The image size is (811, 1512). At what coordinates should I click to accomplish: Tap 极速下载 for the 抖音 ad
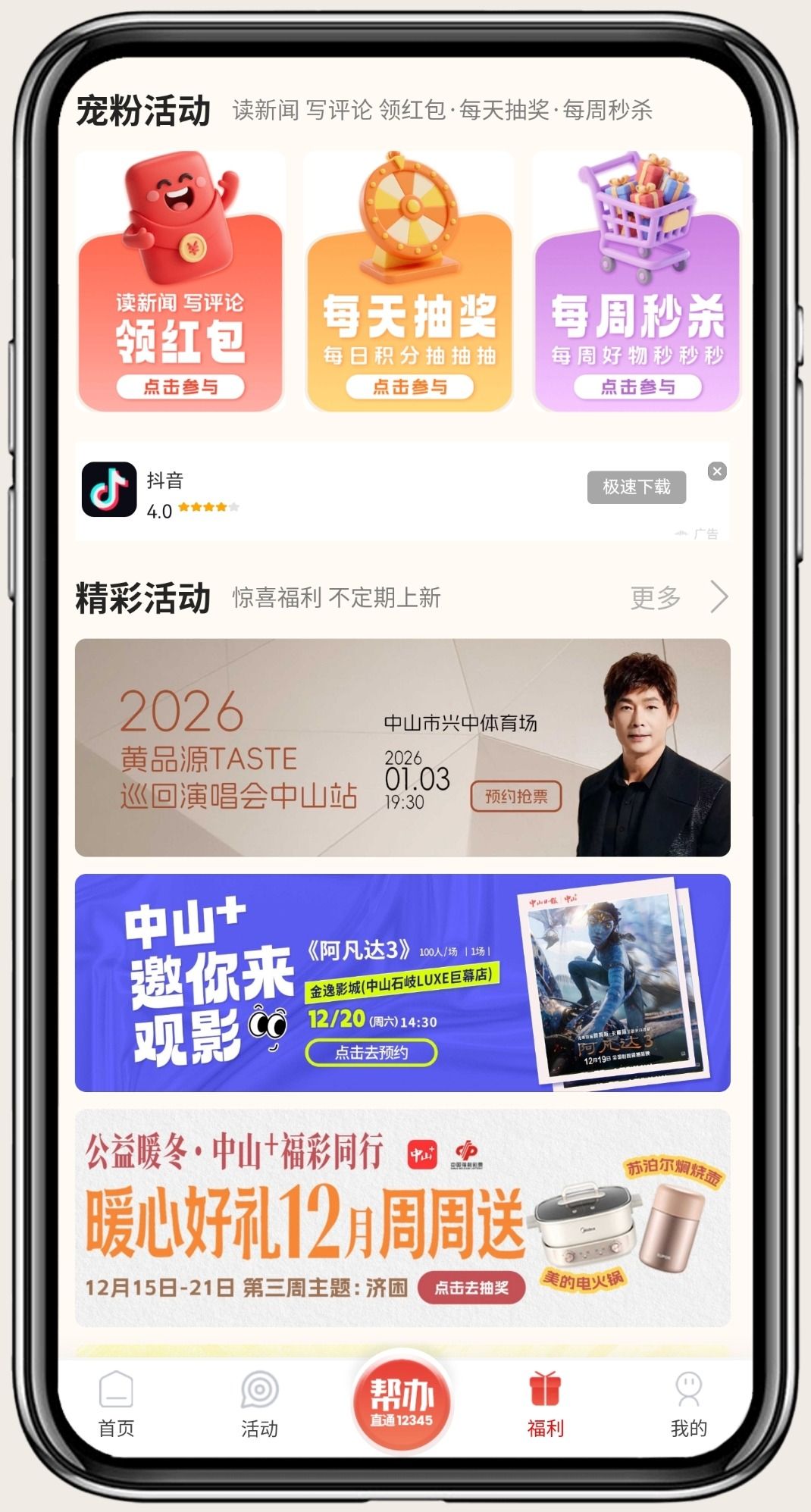(636, 487)
